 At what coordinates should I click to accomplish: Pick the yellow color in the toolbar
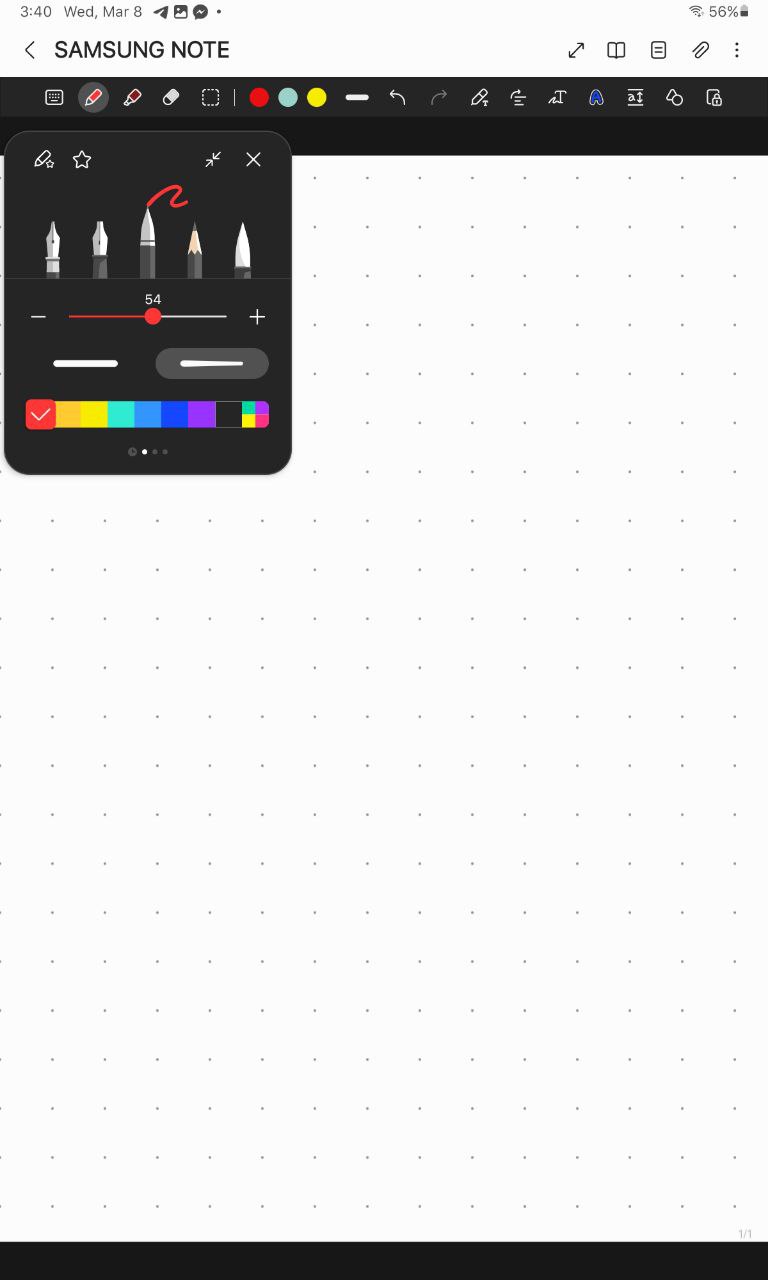[x=317, y=97]
